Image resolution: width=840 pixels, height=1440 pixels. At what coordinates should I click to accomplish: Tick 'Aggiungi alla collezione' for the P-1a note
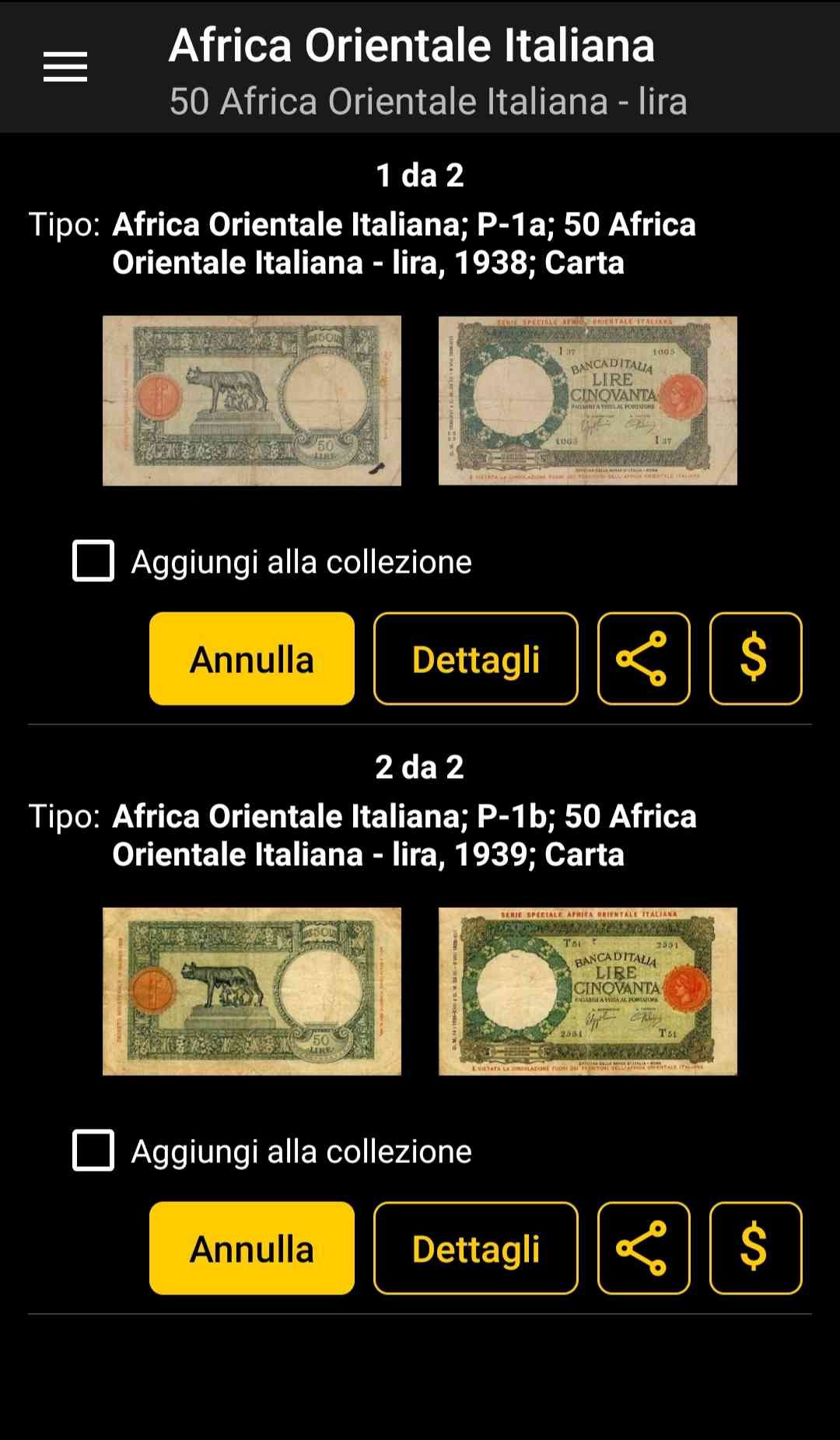point(93,561)
